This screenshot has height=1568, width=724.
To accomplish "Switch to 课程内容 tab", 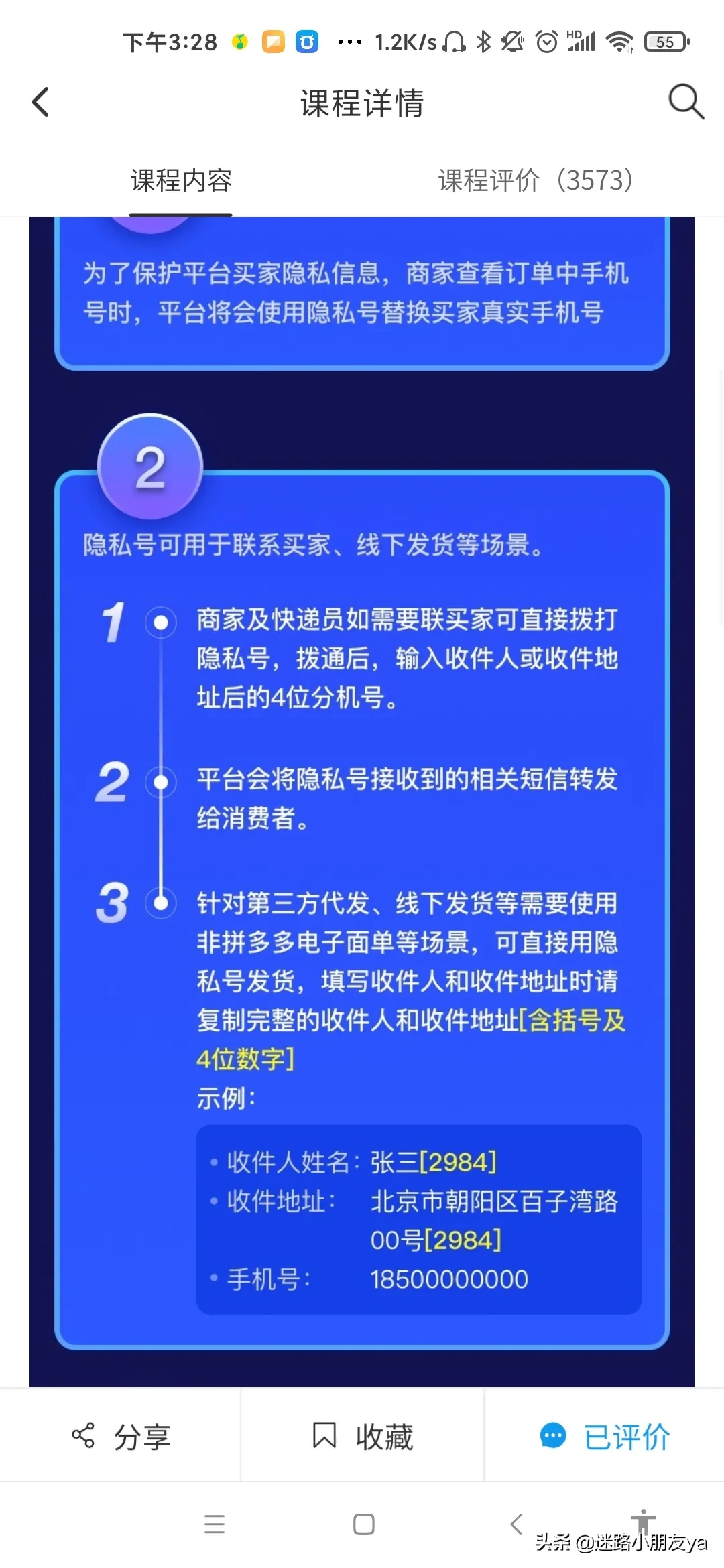I will (x=181, y=181).
